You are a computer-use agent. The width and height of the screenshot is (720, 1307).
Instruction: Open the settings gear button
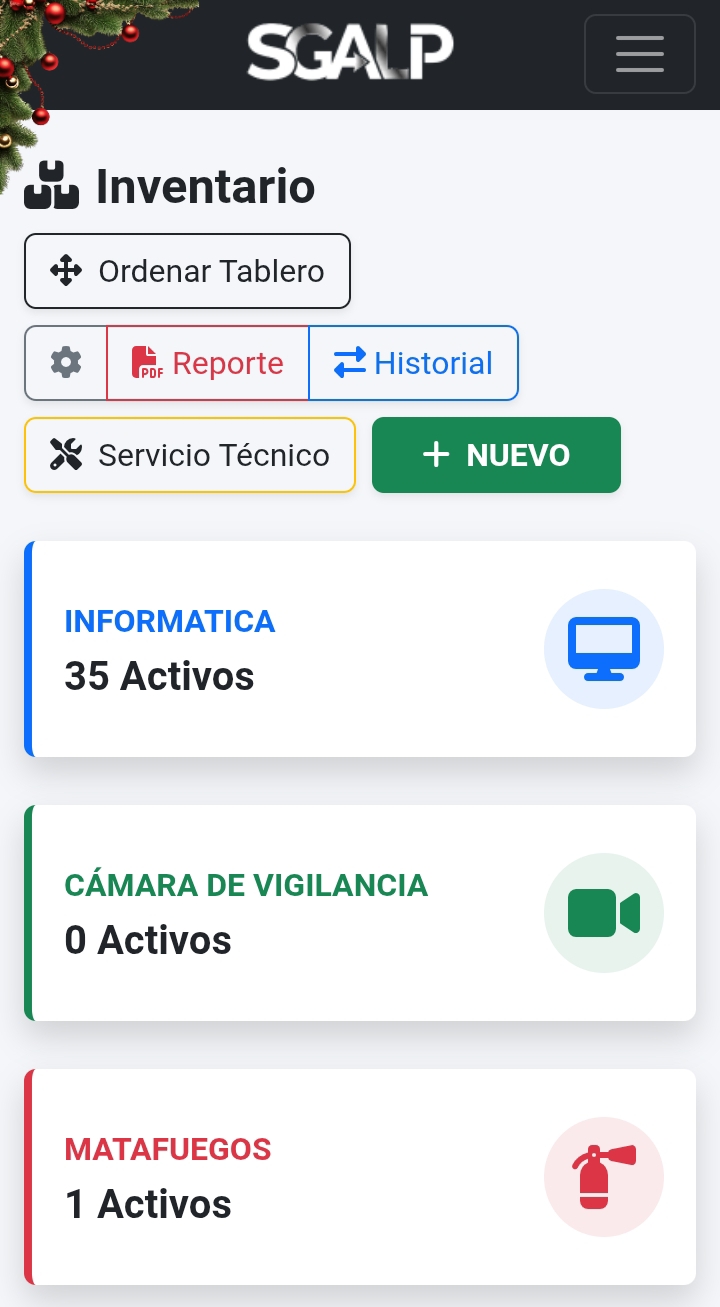coord(66,363)
